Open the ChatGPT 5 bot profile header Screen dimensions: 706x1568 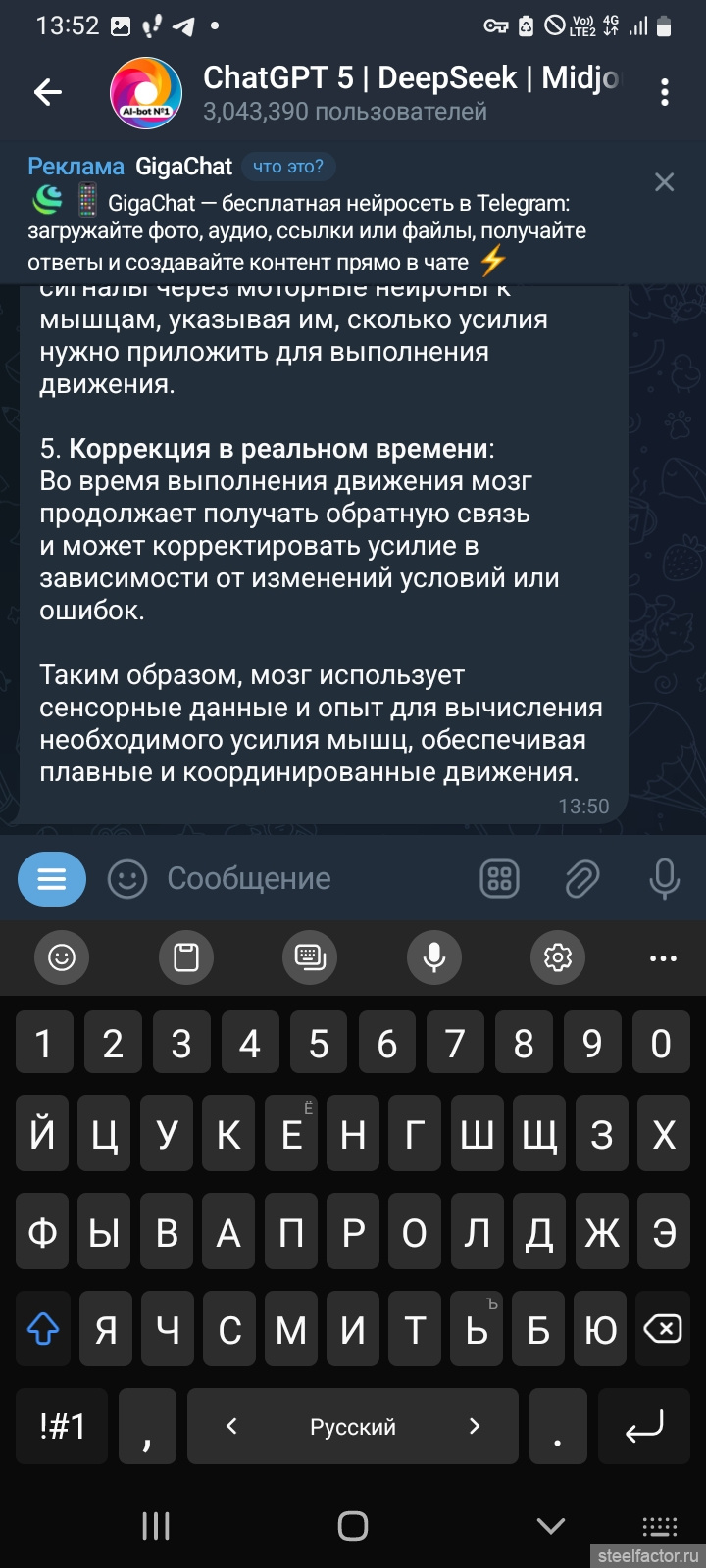[392, 92]
